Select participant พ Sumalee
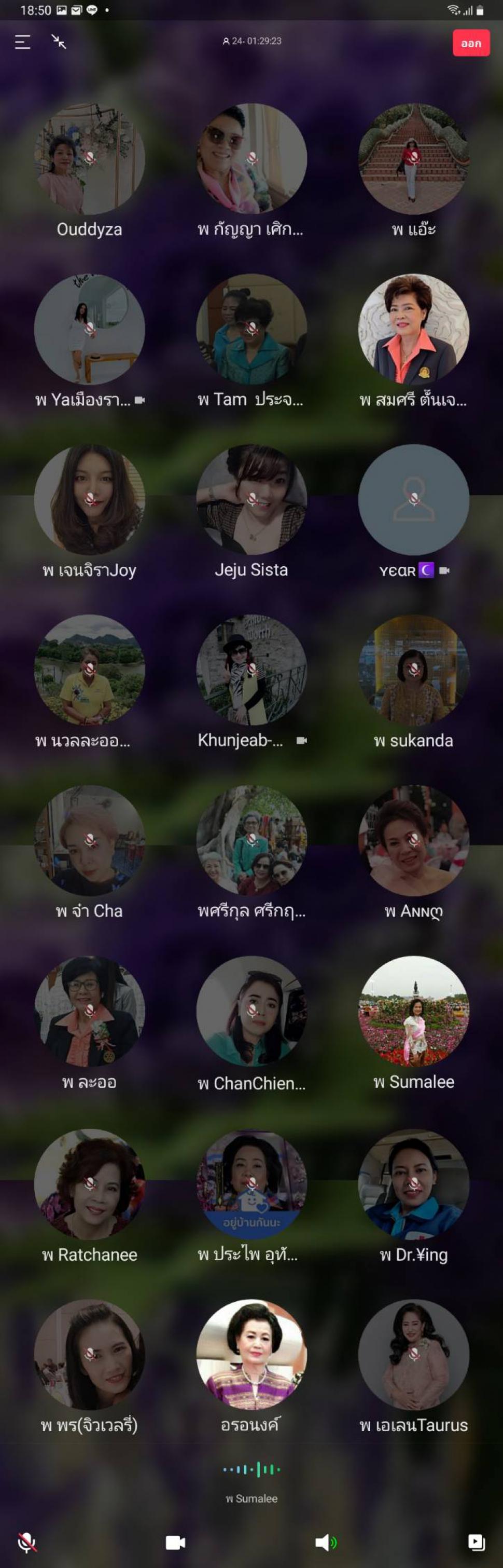This screenshot has height=1568, width=503. (x=414, y=1011)
